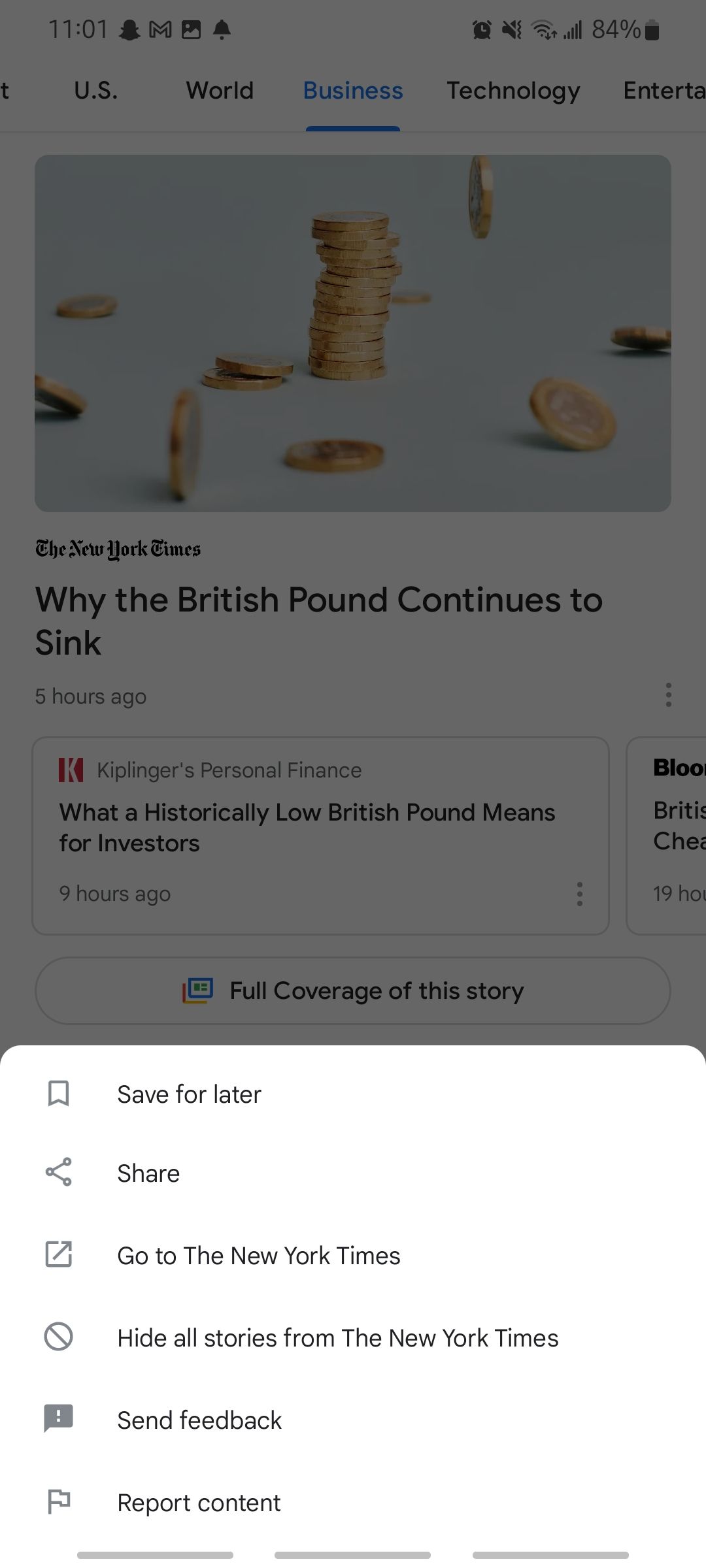Save this article for later
706x1568 pixels.
pos(353,1094)
